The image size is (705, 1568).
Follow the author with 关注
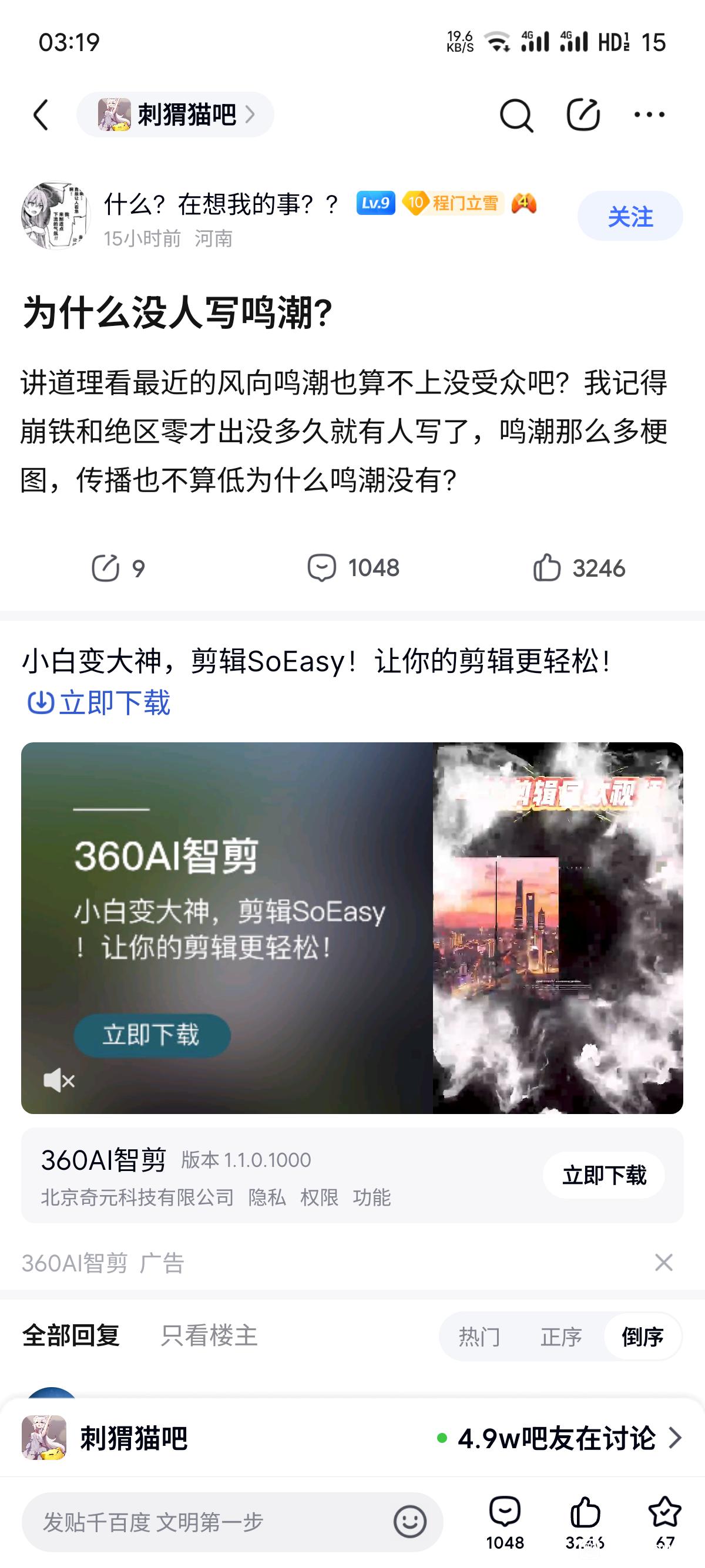[x=630, y=216]
